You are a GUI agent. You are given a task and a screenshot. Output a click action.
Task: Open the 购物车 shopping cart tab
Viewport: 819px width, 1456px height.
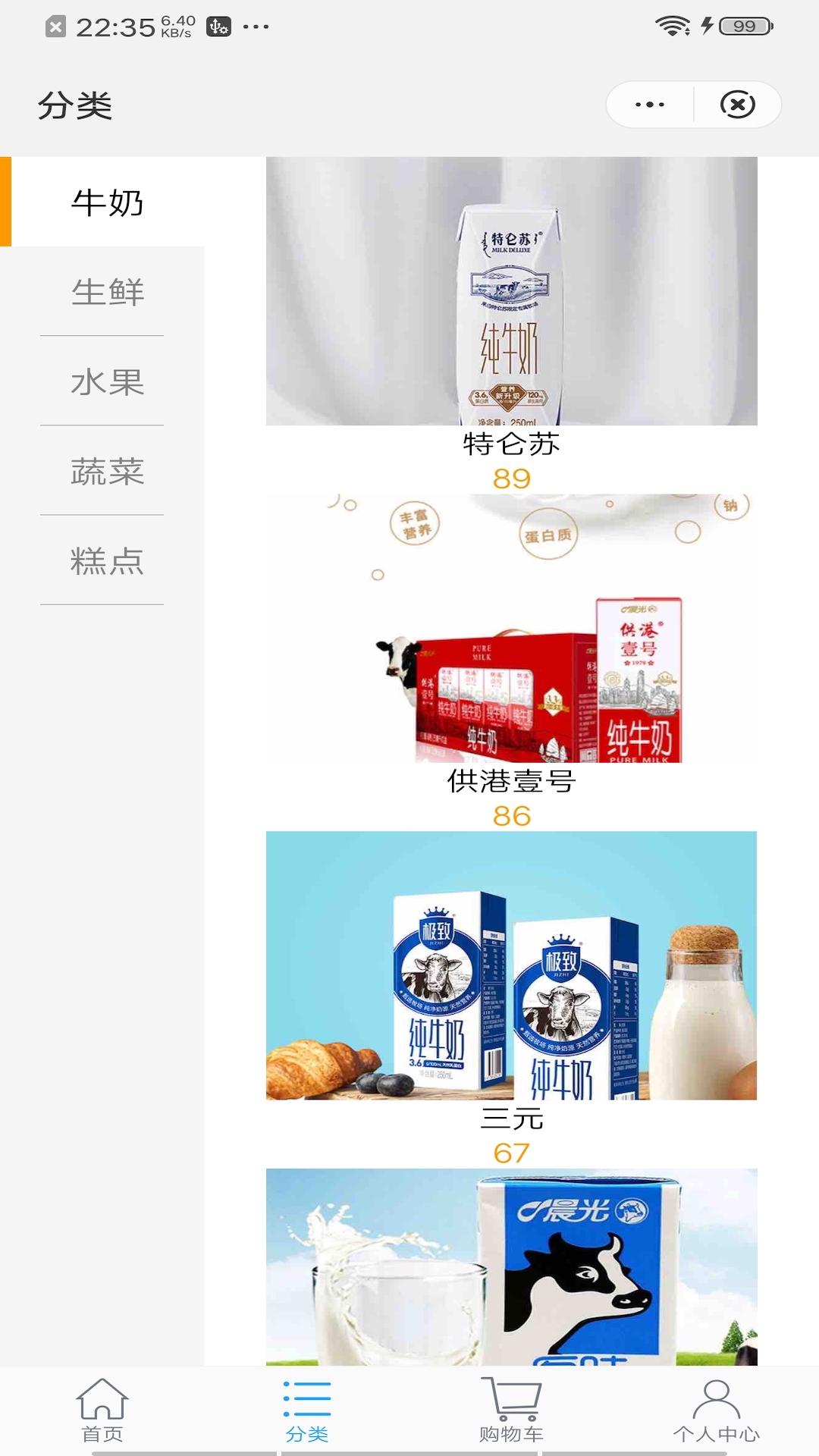pyautogui.click(x=511, y=1410)
